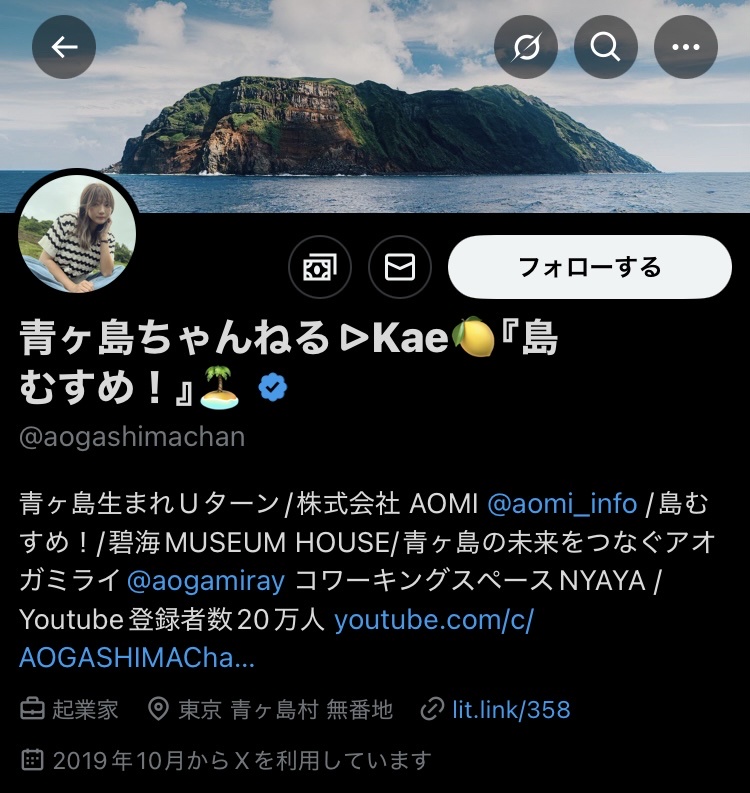Open the lit.link/358 website link

click(x=510, y=710)
